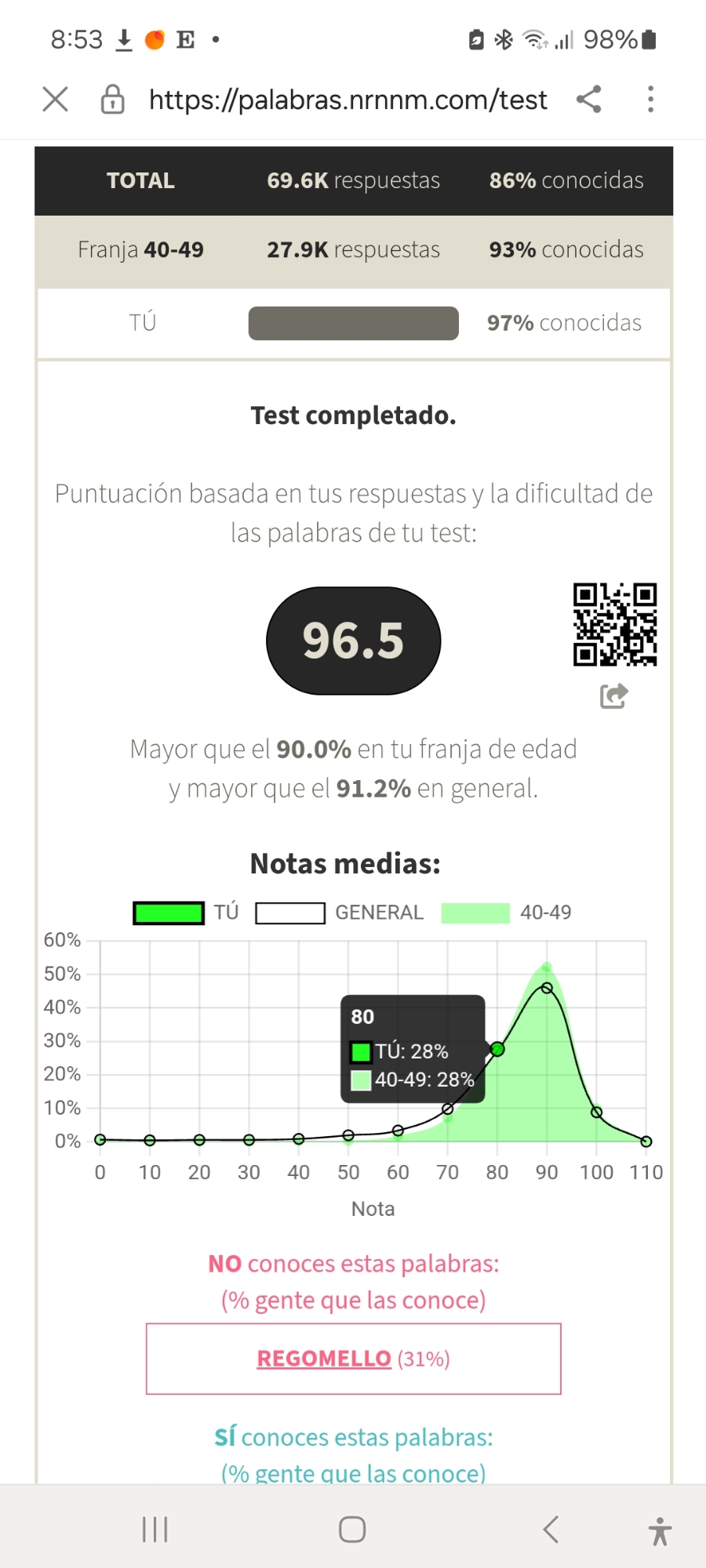This screenshot has height=1568, width=706.
Task: Go back with system navigation
Action: pos(551,1529)
